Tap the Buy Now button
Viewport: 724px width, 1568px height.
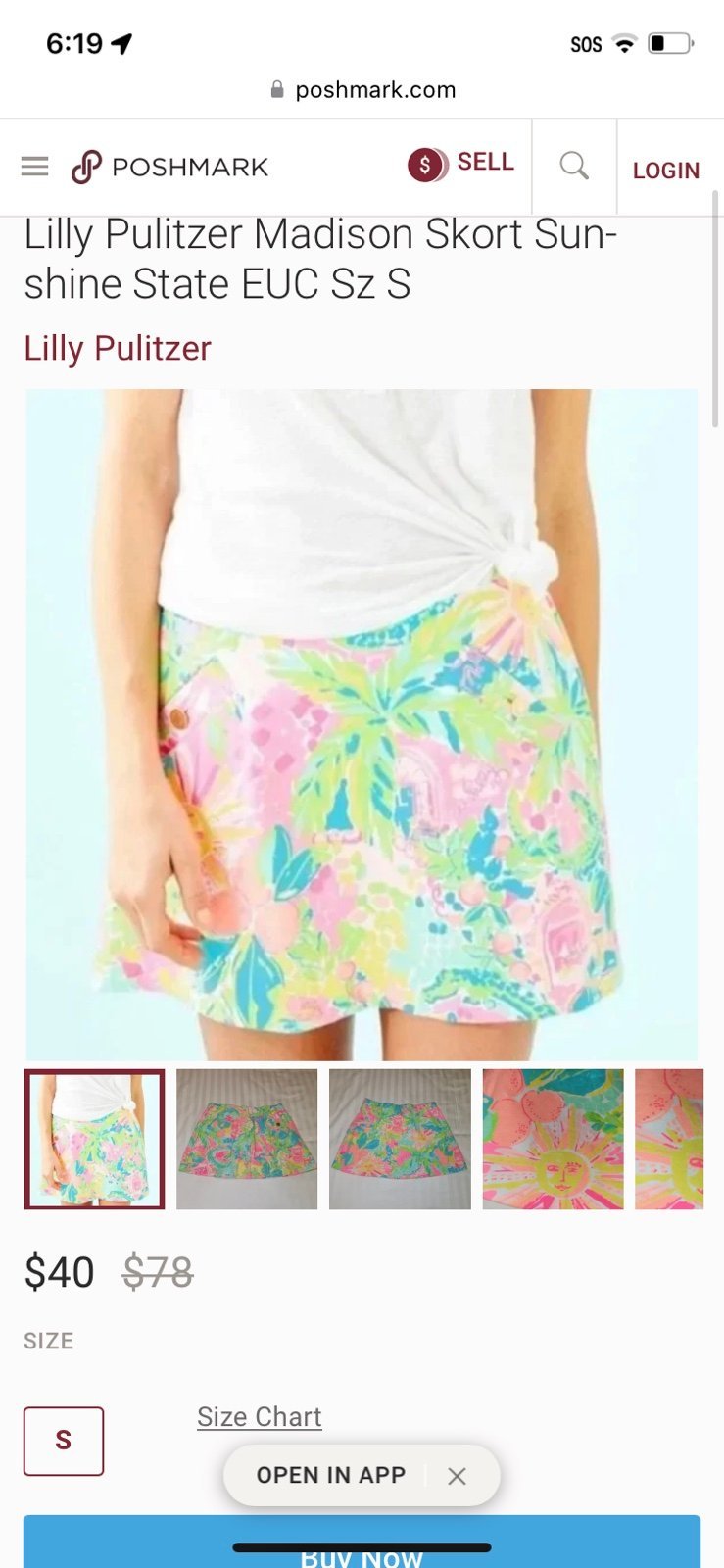click(x=362, y=1543)
